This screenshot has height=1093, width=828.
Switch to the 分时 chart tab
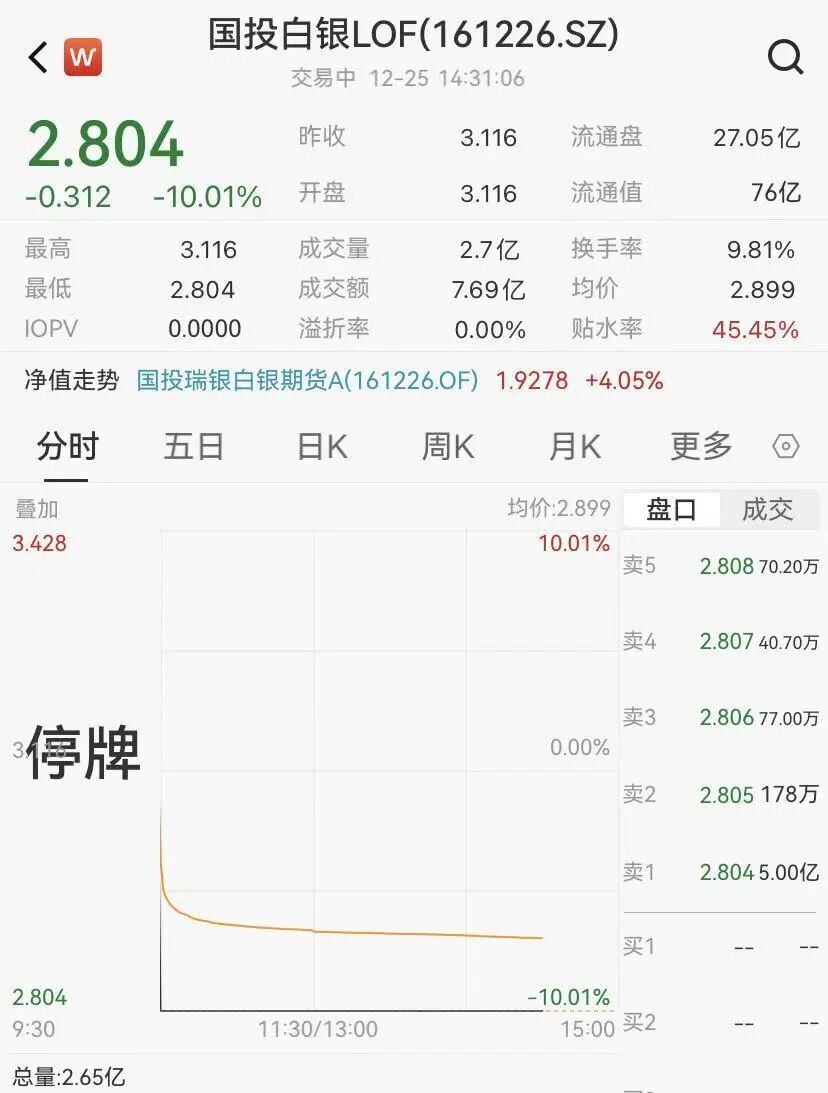point(67,449)
